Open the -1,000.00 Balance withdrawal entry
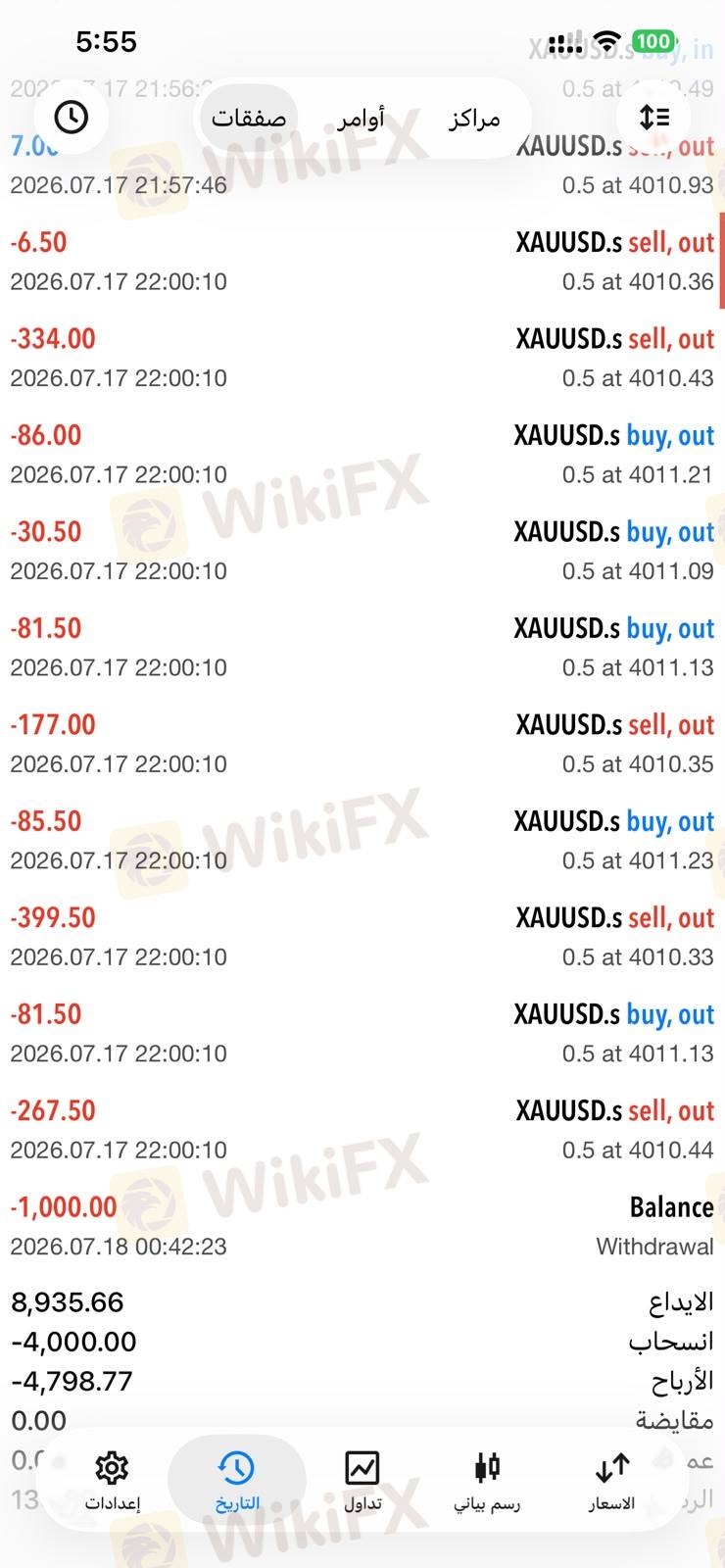 coord(362,1226)
